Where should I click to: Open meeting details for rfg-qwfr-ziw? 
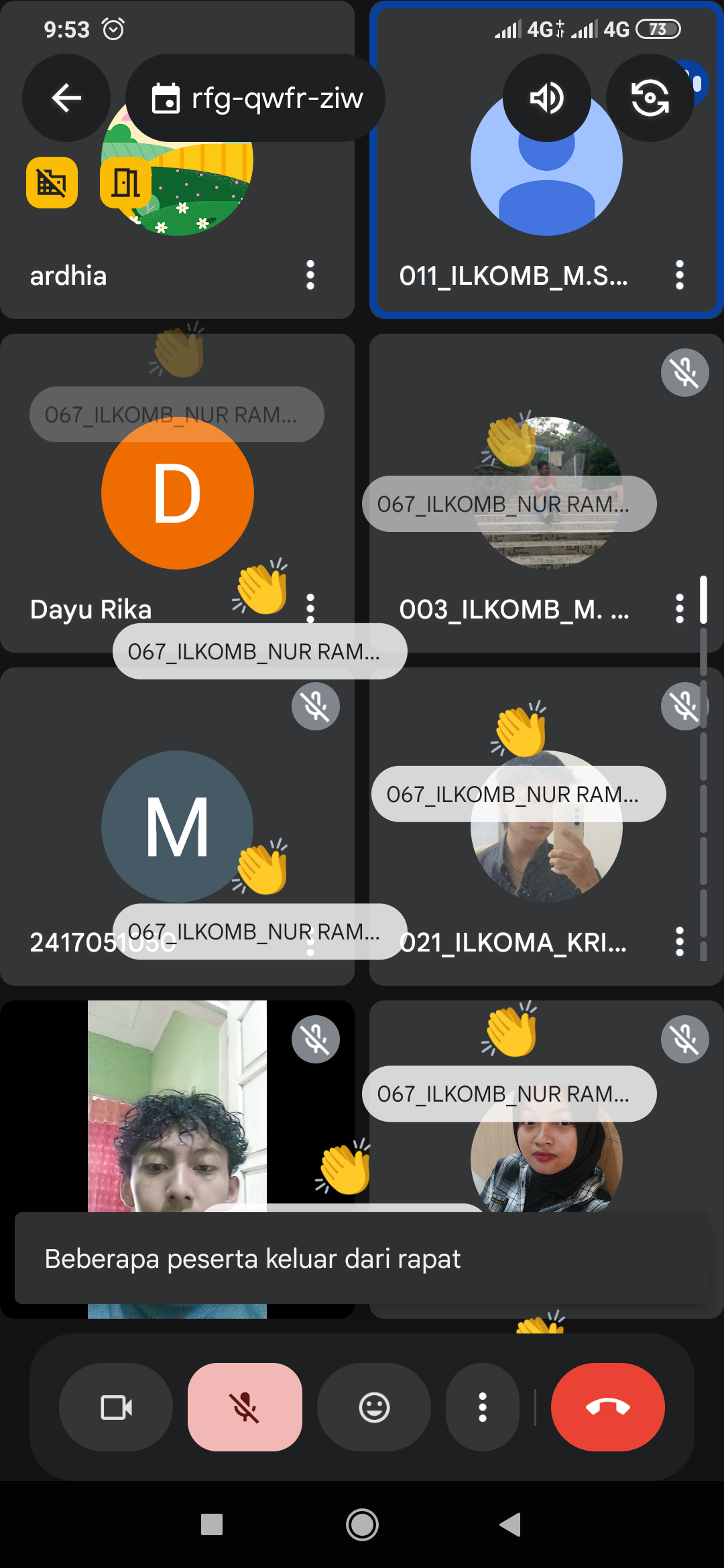coord(256,98)
